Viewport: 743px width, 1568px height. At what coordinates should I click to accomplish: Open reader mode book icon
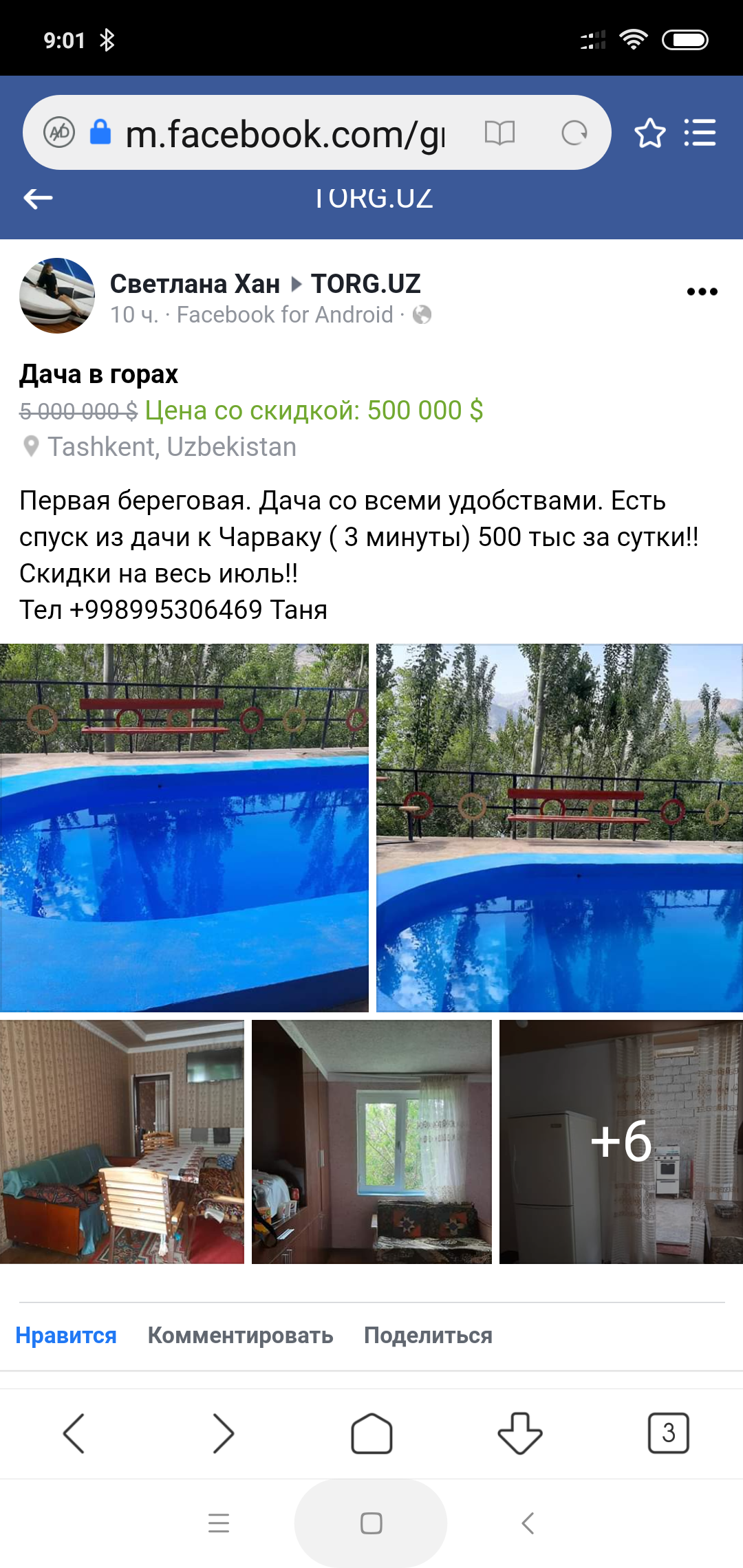(499, 133)
